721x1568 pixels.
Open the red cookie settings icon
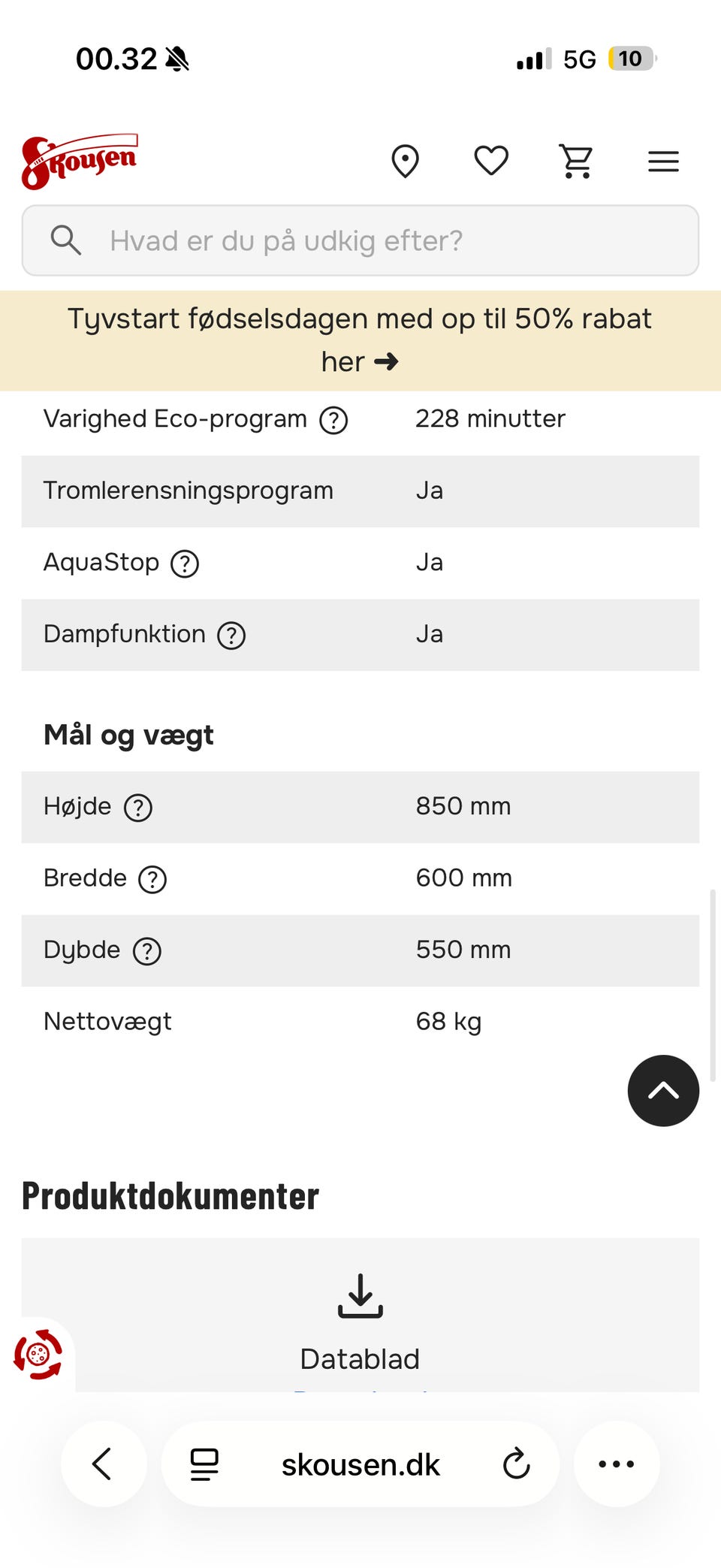click(x=38, y=1354)
